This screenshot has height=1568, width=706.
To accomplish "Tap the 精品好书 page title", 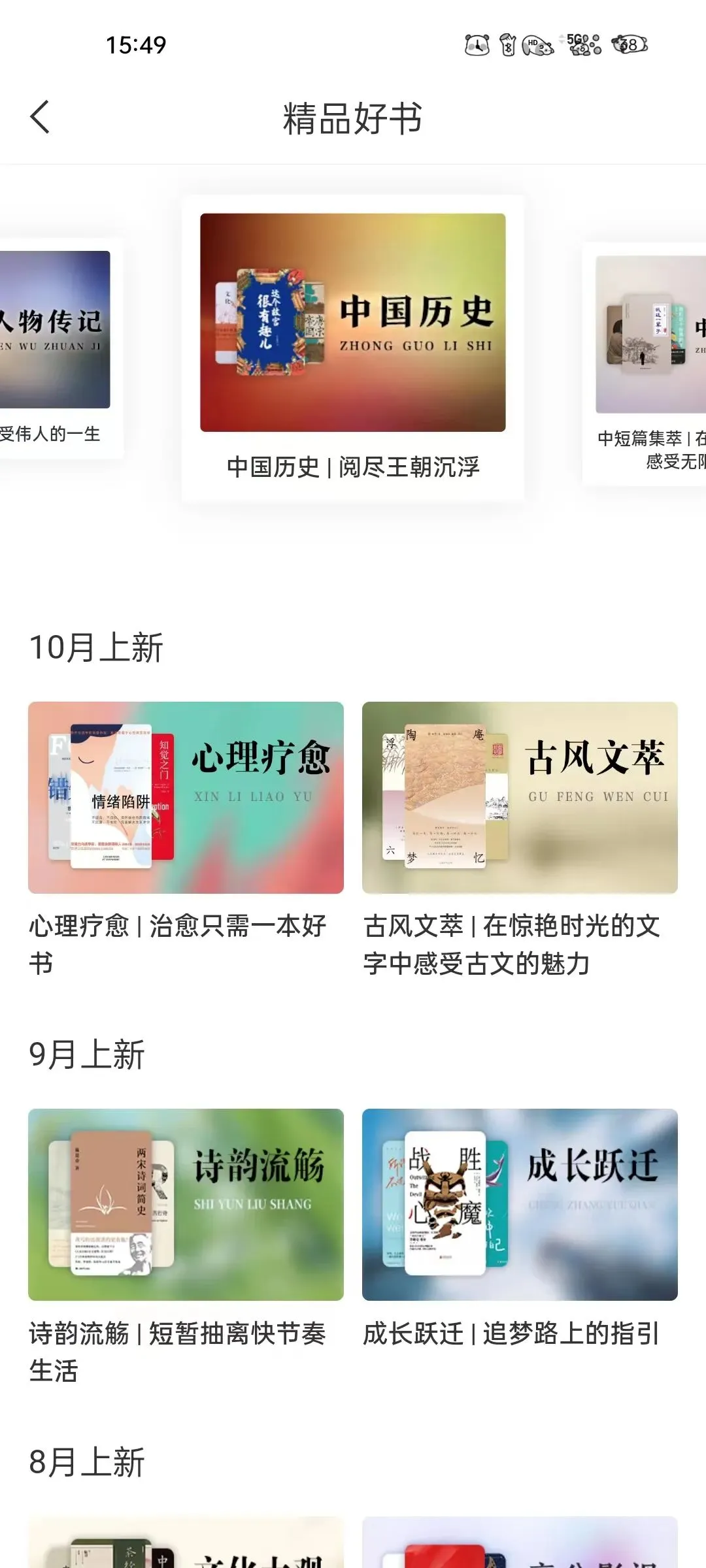I will pos(353,118).
